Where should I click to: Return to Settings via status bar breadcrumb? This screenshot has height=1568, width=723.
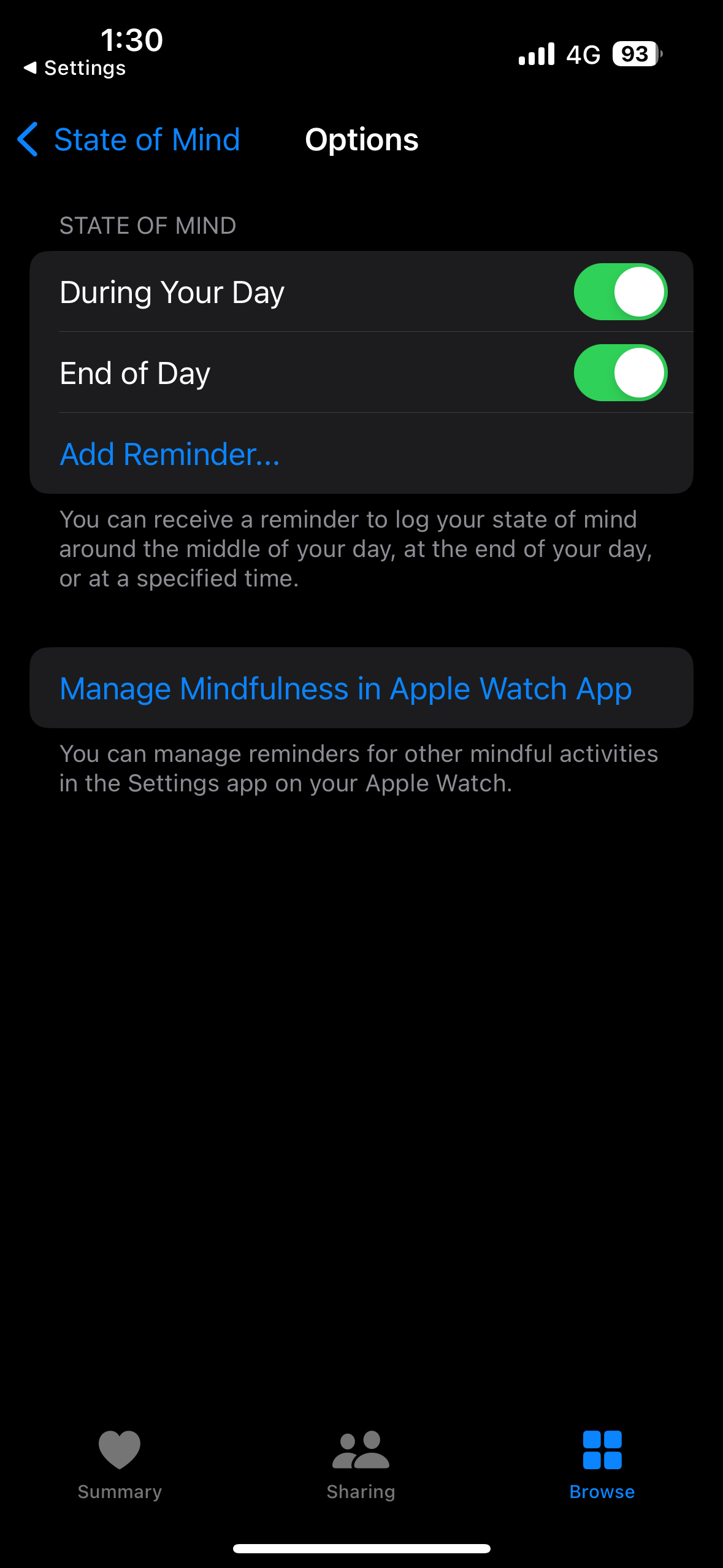[75, 68]
